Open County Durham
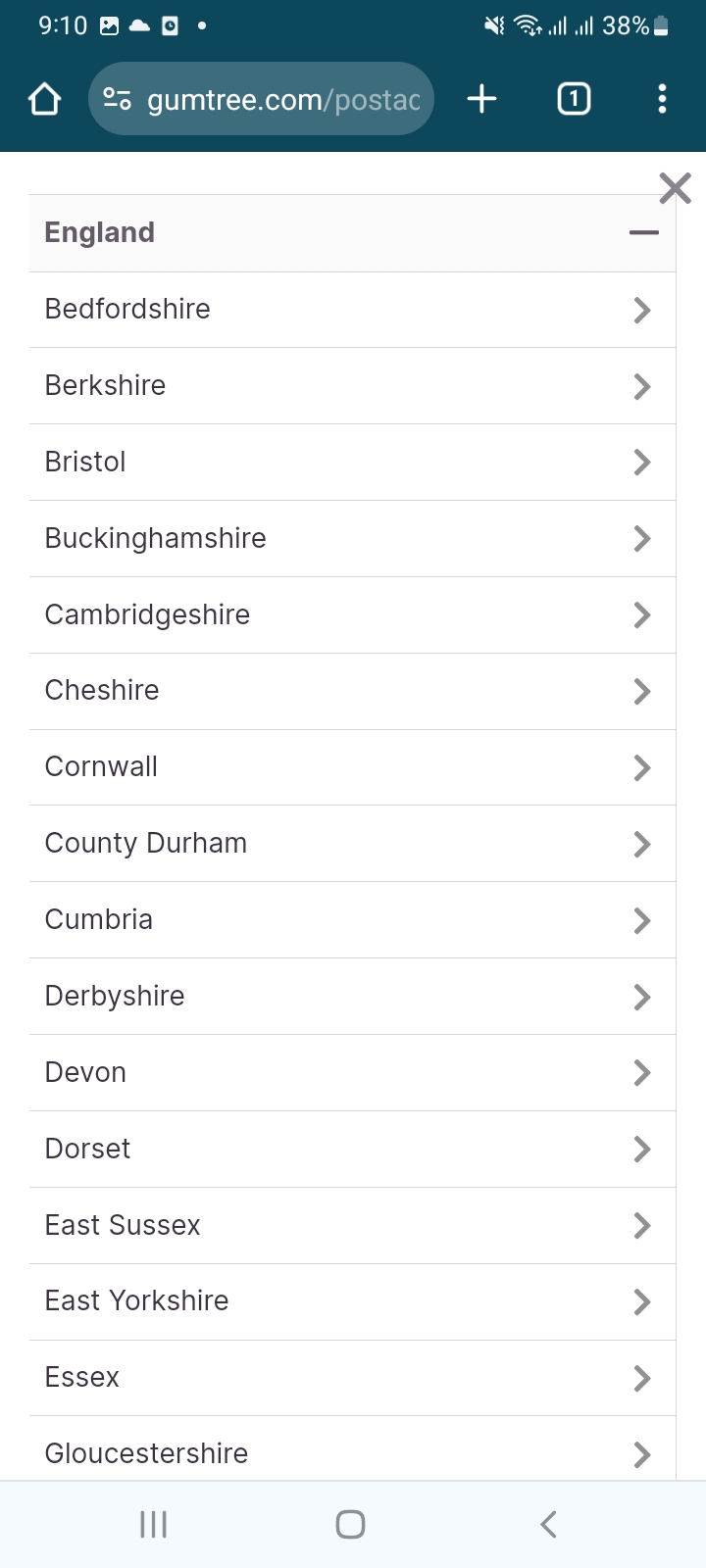The height and width of the screenshot is (1568, 706). point(353,844)
